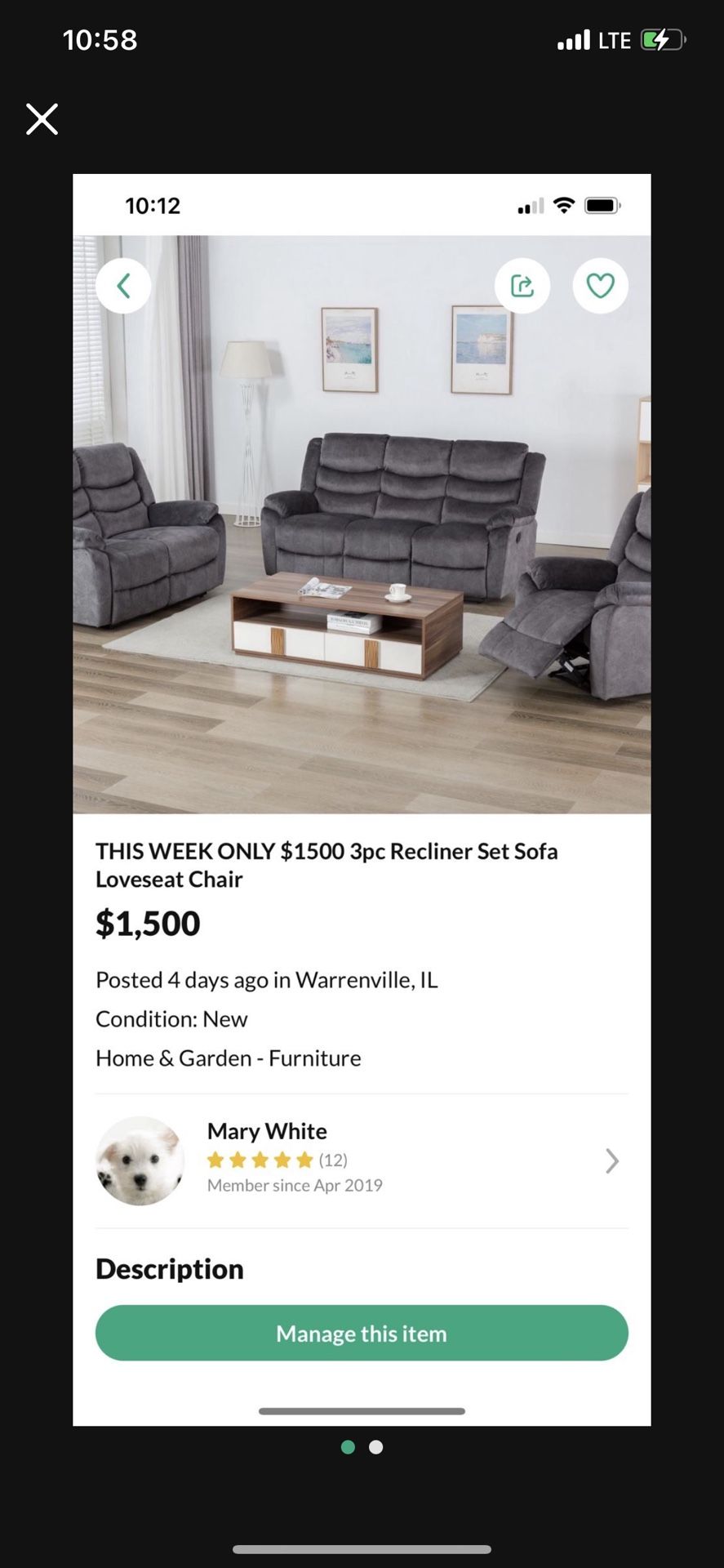Viewport: 724px width, 1568px height.
Task: Share the listing using the share icon
Action: pos(522,286)
